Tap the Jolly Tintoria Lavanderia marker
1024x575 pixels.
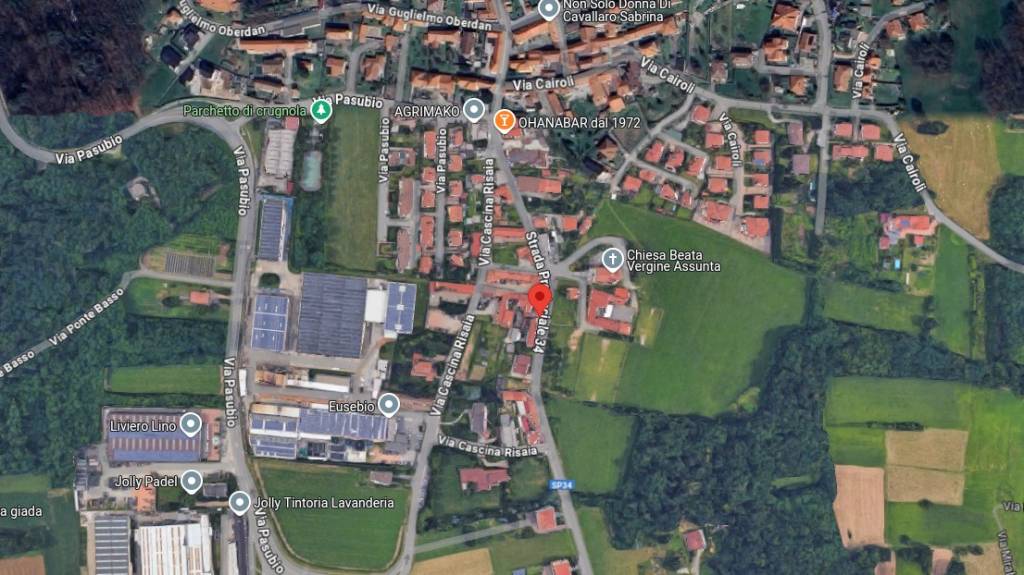coord(239,503)
